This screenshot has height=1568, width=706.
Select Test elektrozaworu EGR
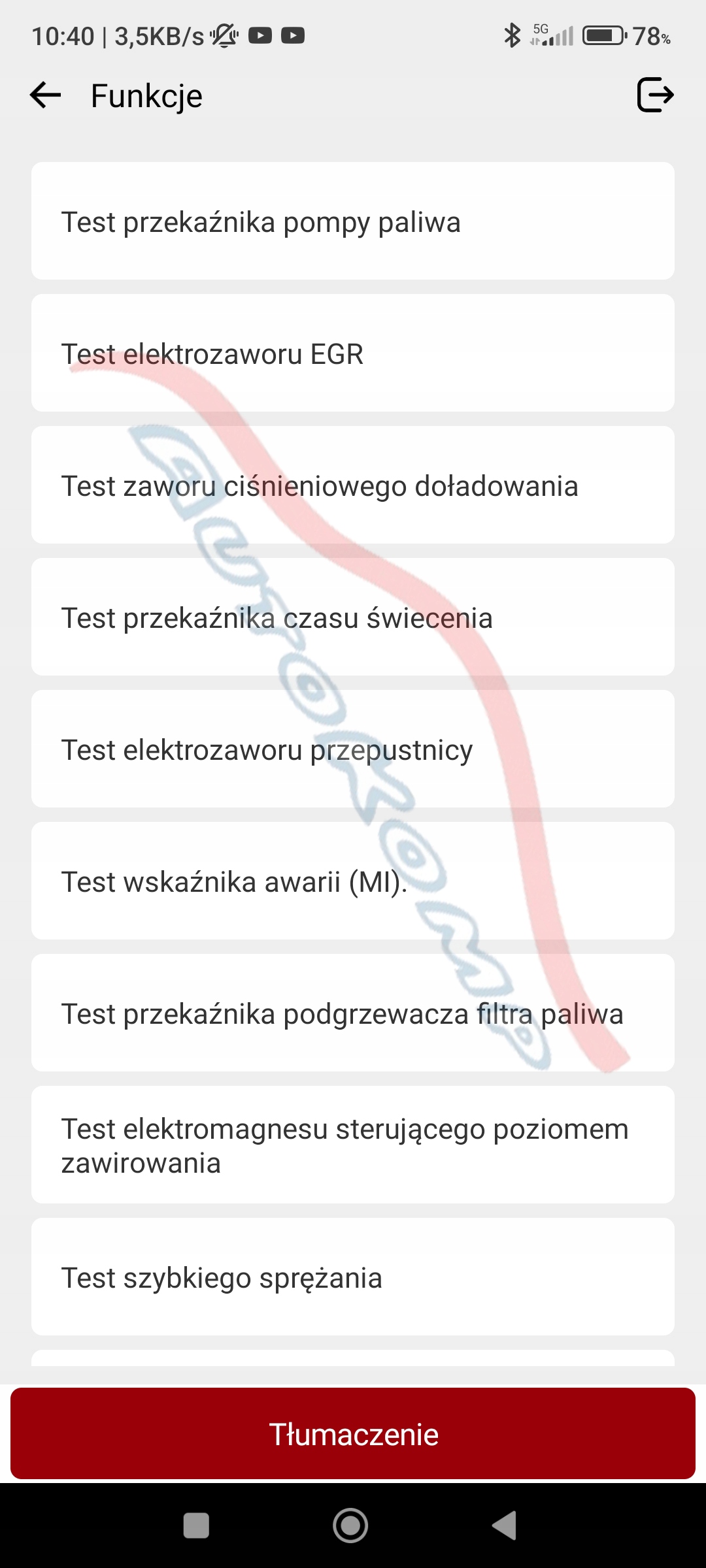coord(353,353)
